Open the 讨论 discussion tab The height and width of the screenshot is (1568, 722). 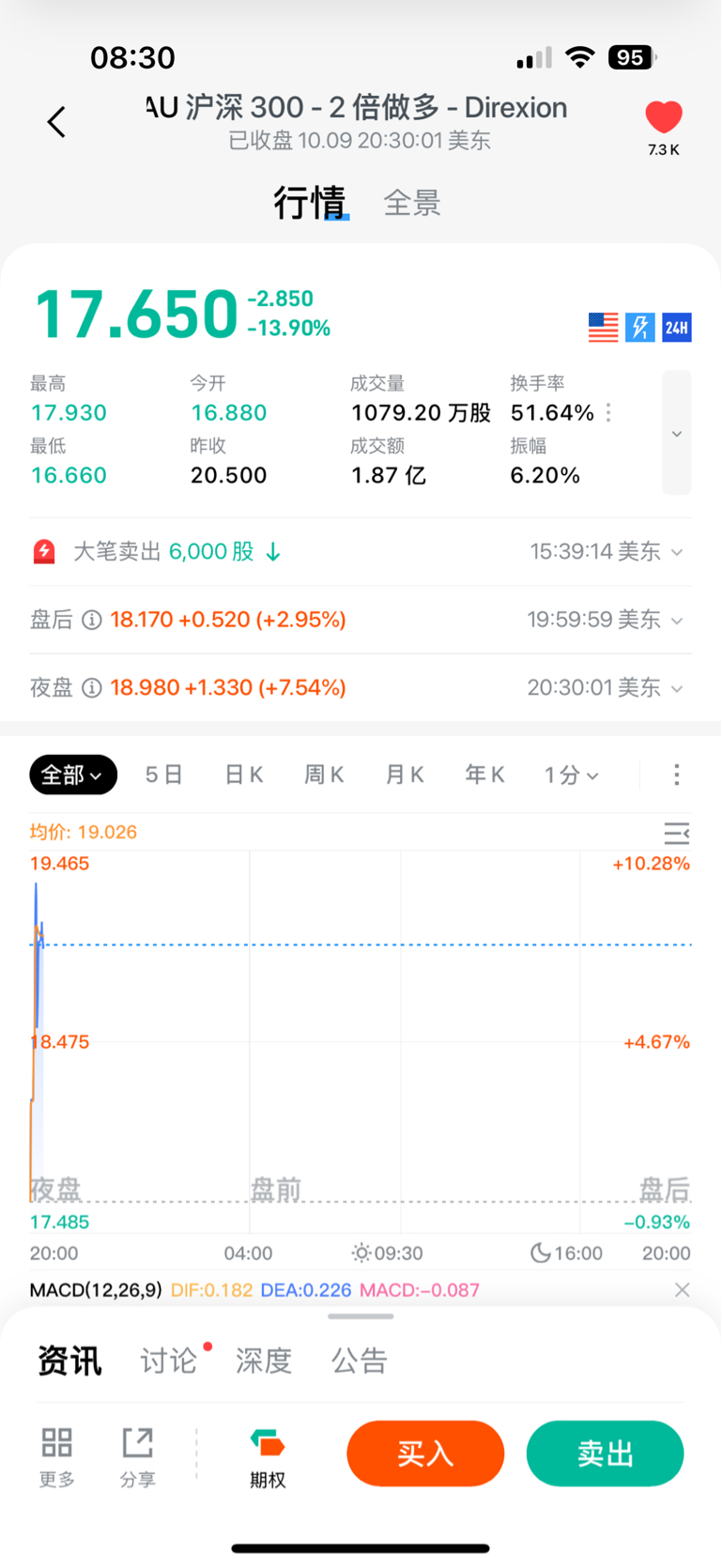click(x=169, y=1360)
